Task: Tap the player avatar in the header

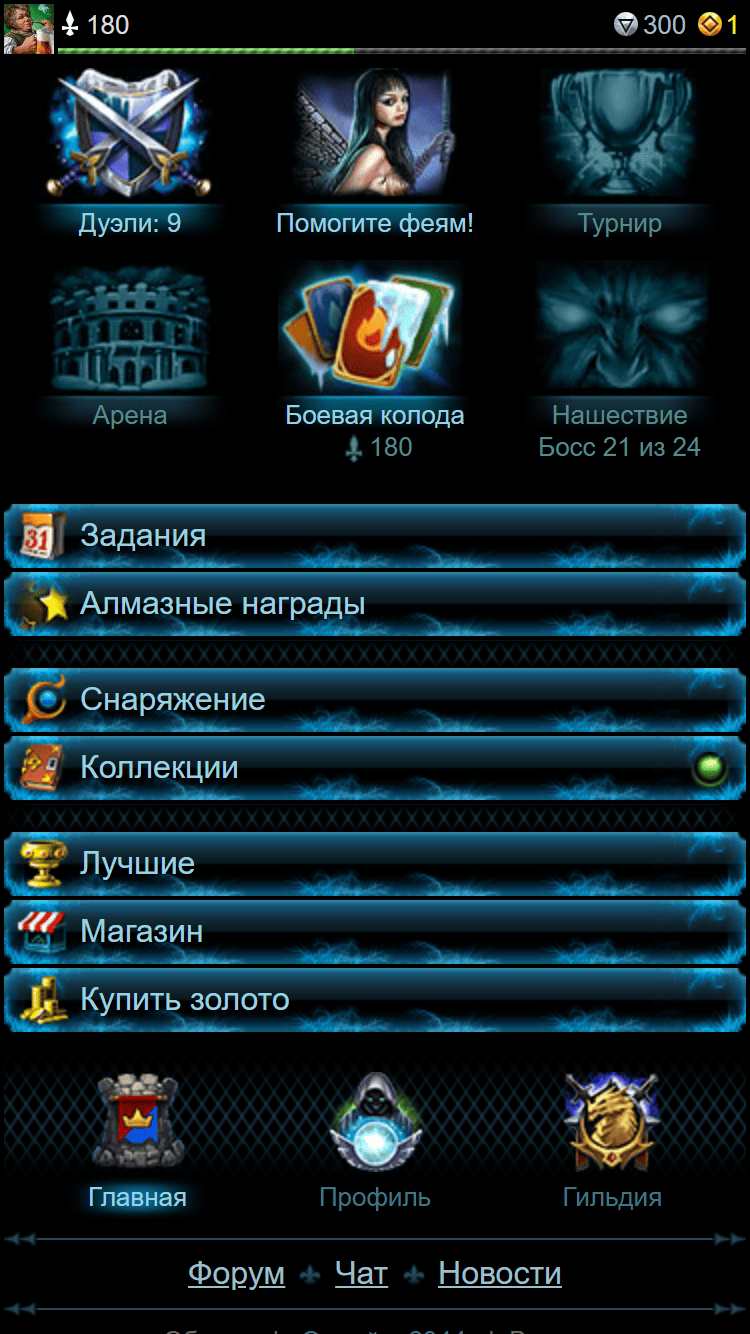Action: coord(28,28)
